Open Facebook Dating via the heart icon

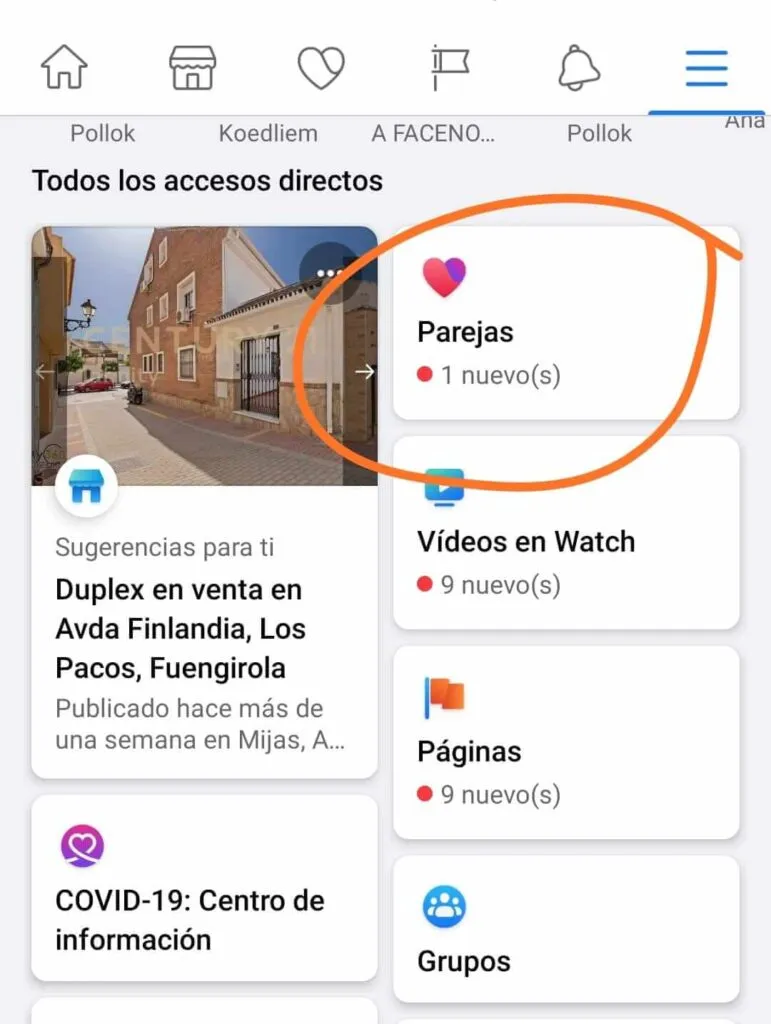pyautogui.click(x=322, y=68)
